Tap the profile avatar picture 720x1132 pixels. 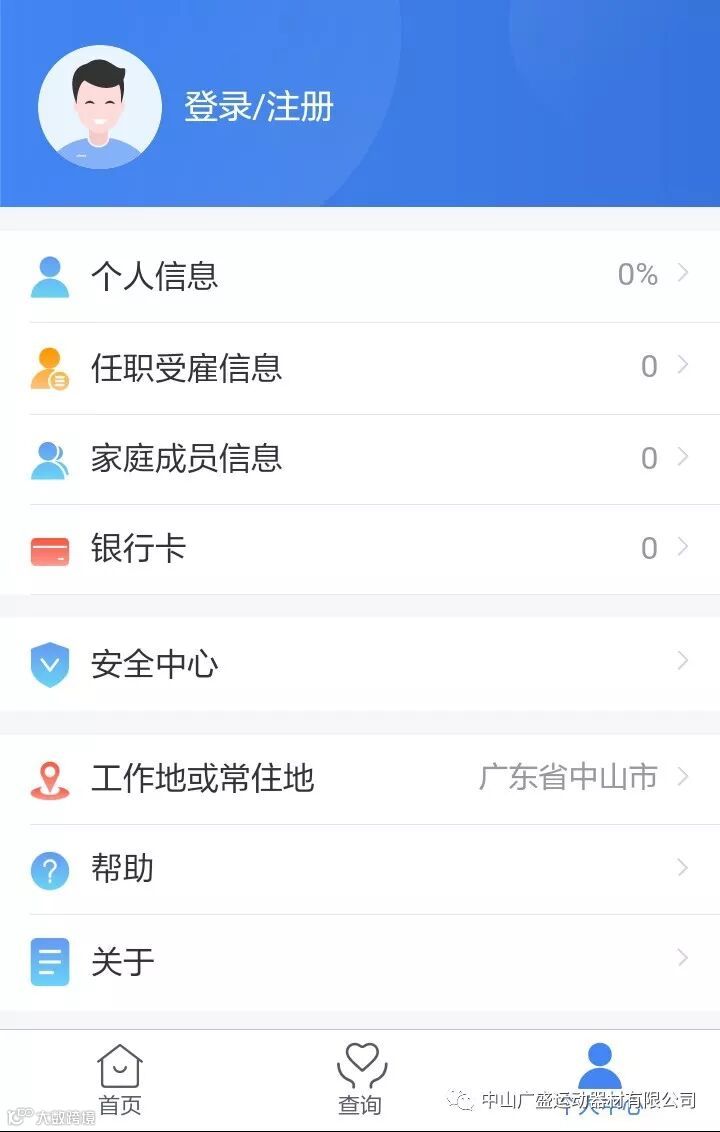click(100, 107)
